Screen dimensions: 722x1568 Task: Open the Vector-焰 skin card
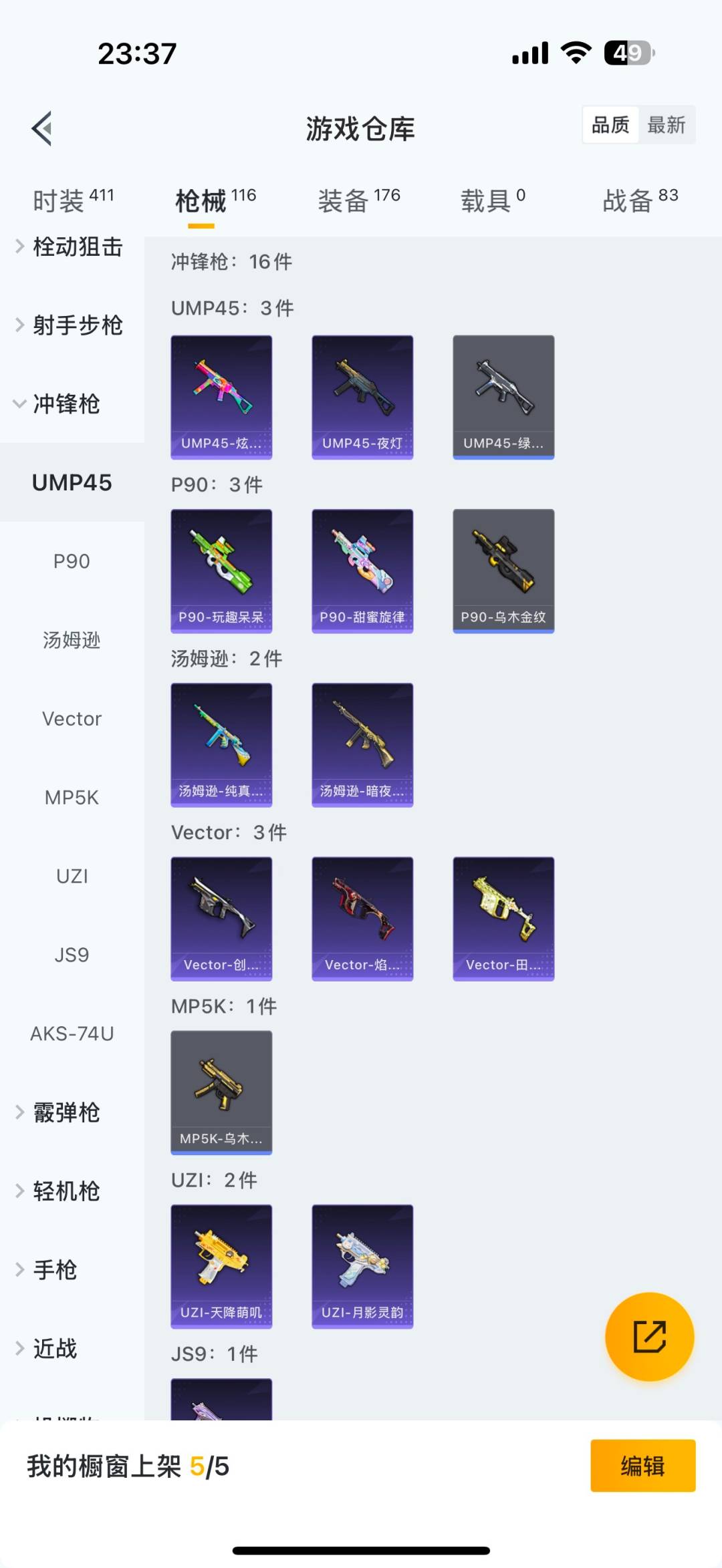coord(362,918)
